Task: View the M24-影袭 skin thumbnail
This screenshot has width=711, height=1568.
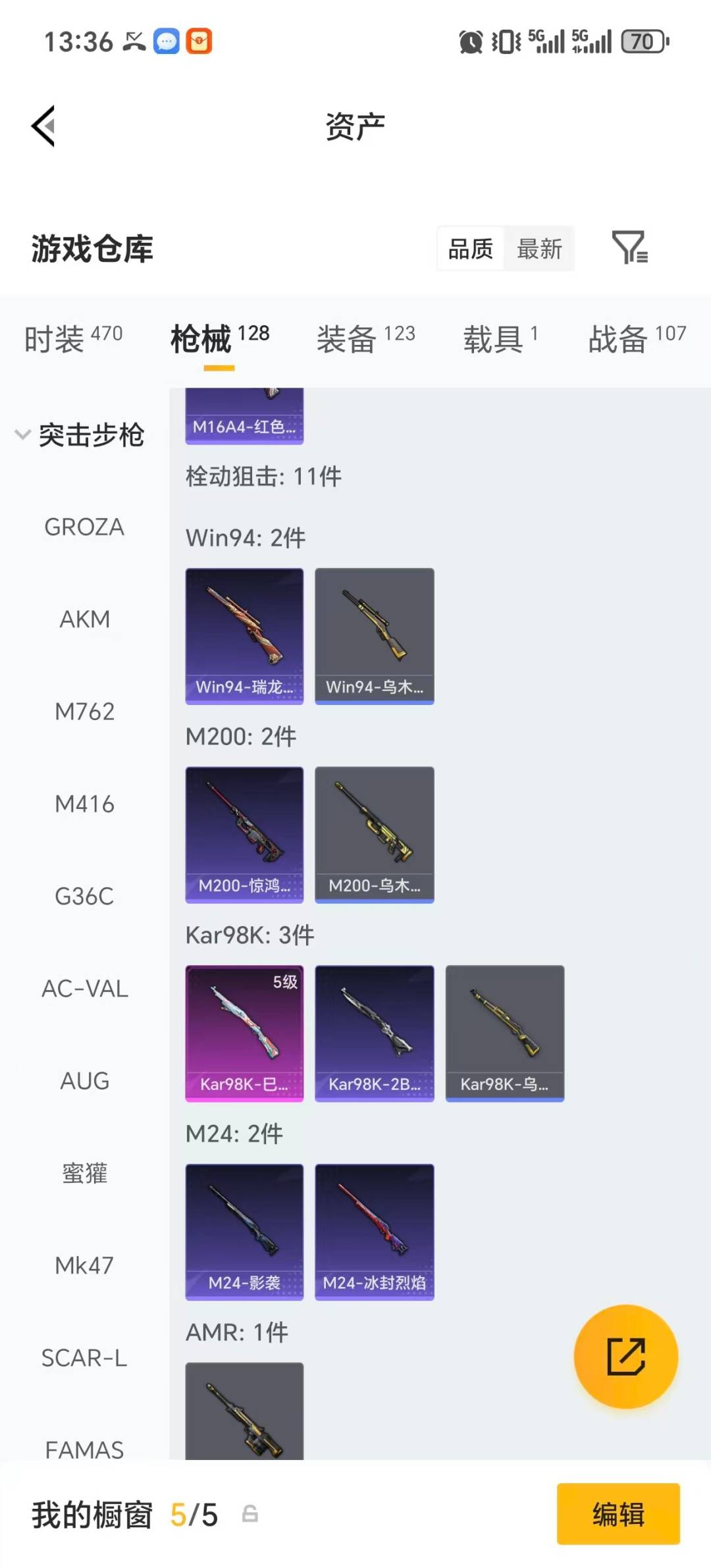Action: [244, 1230]
